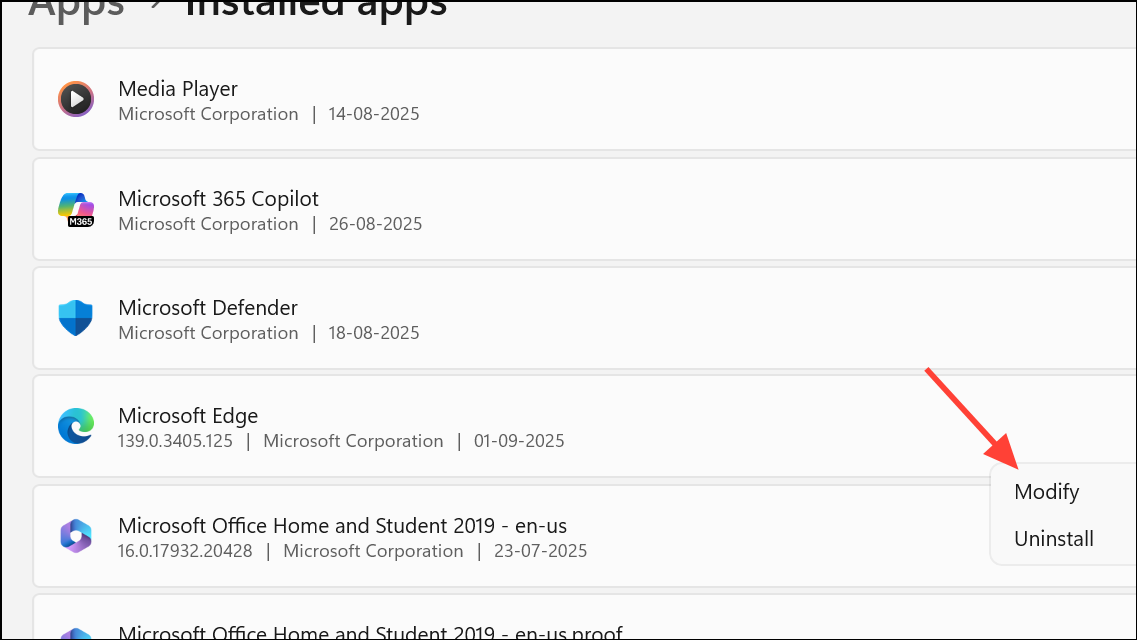The width and height of the screenshot is (1137, 640).
Task: Select Modify in the context menu
Action: (x=1047, y=492)
